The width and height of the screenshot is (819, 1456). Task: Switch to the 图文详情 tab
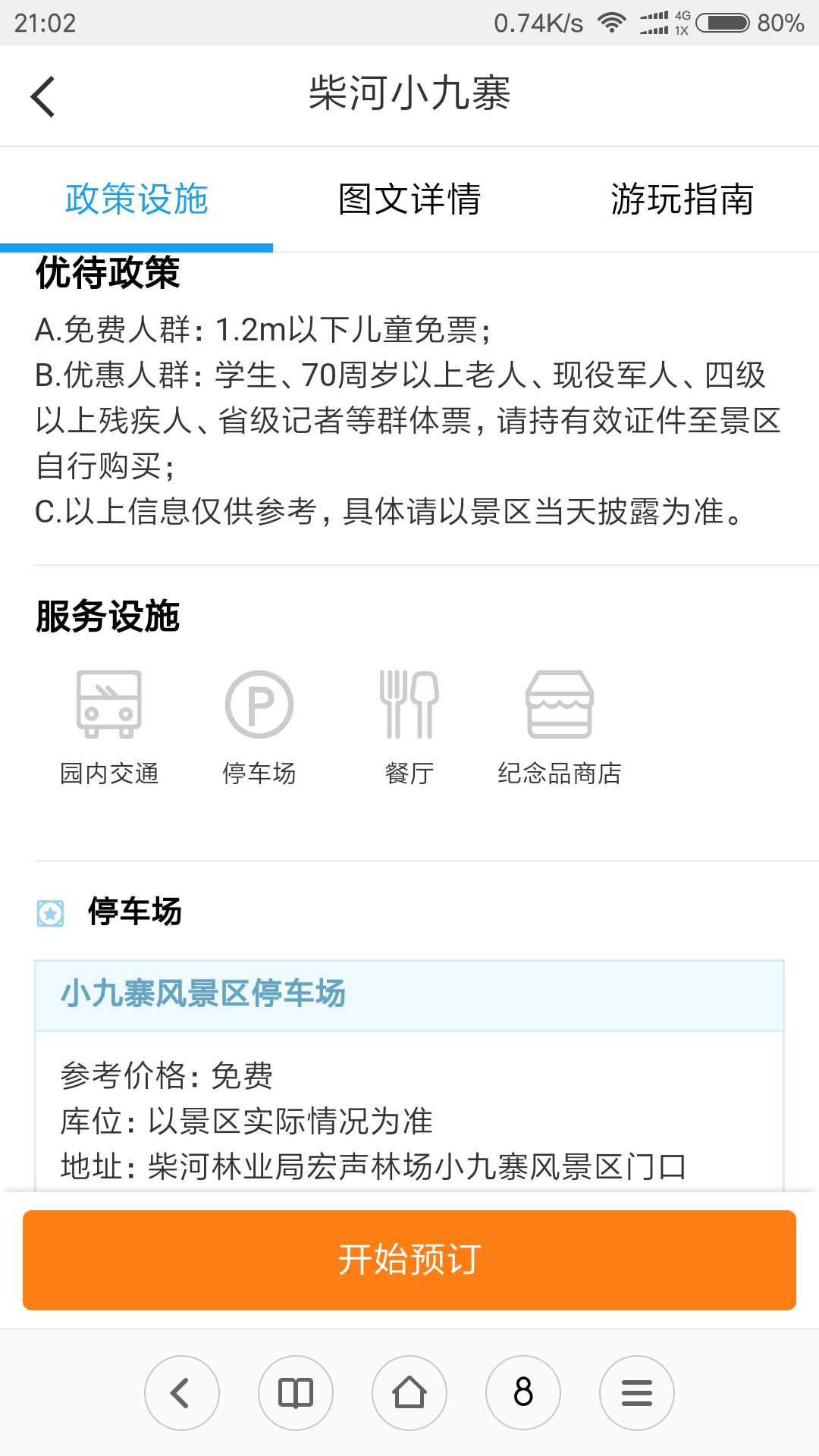point(409,199)
